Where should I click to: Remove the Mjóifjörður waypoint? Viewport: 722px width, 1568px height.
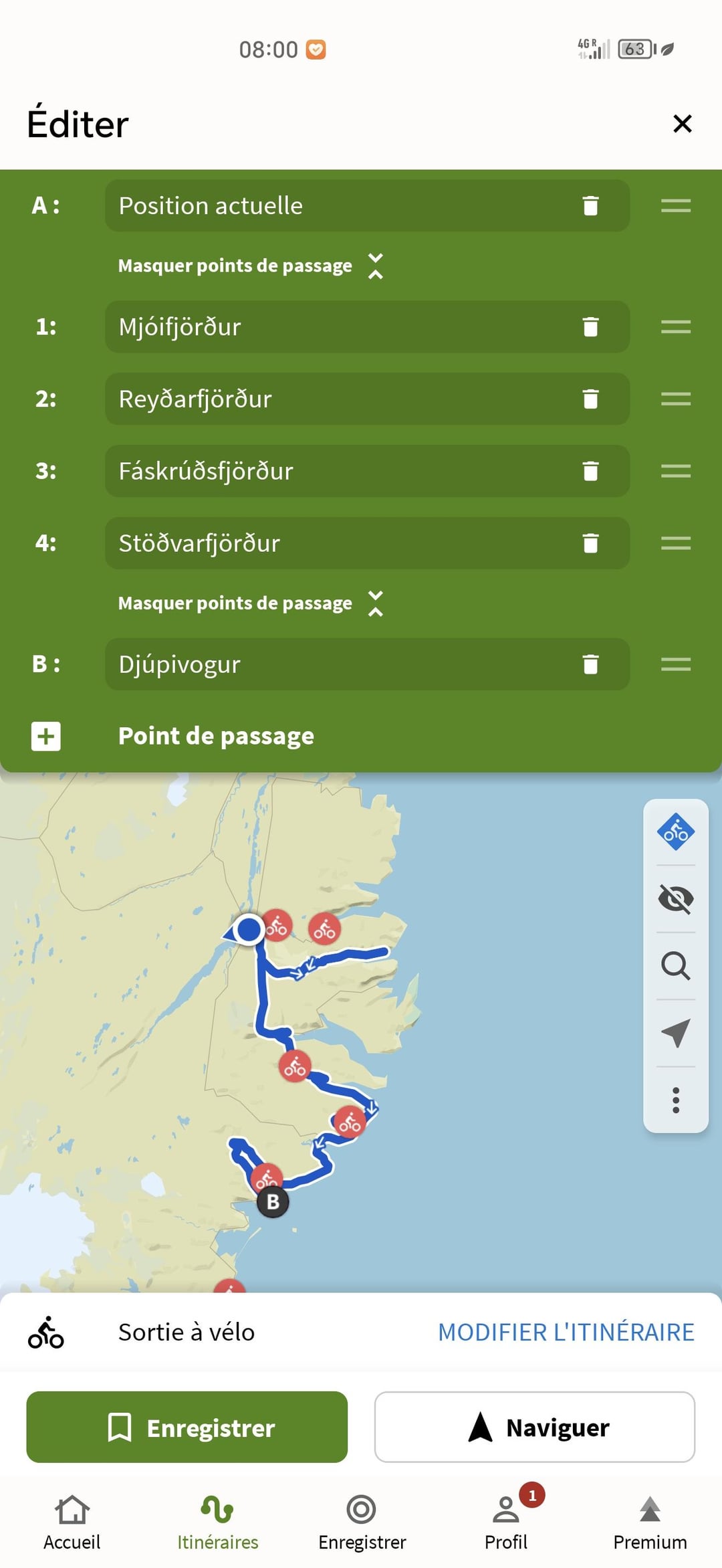coord(590,326)
